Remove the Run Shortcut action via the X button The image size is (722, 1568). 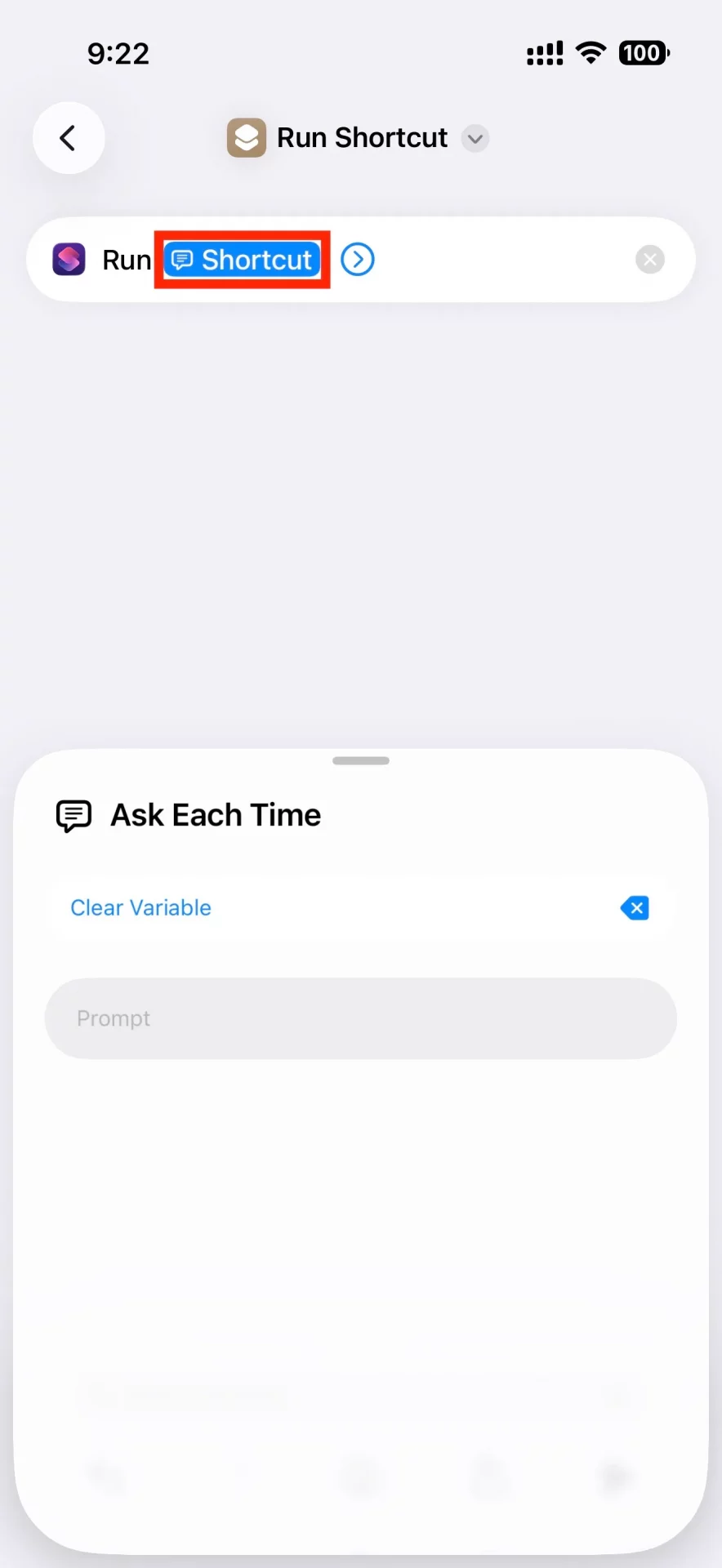(x=650, y=259)
